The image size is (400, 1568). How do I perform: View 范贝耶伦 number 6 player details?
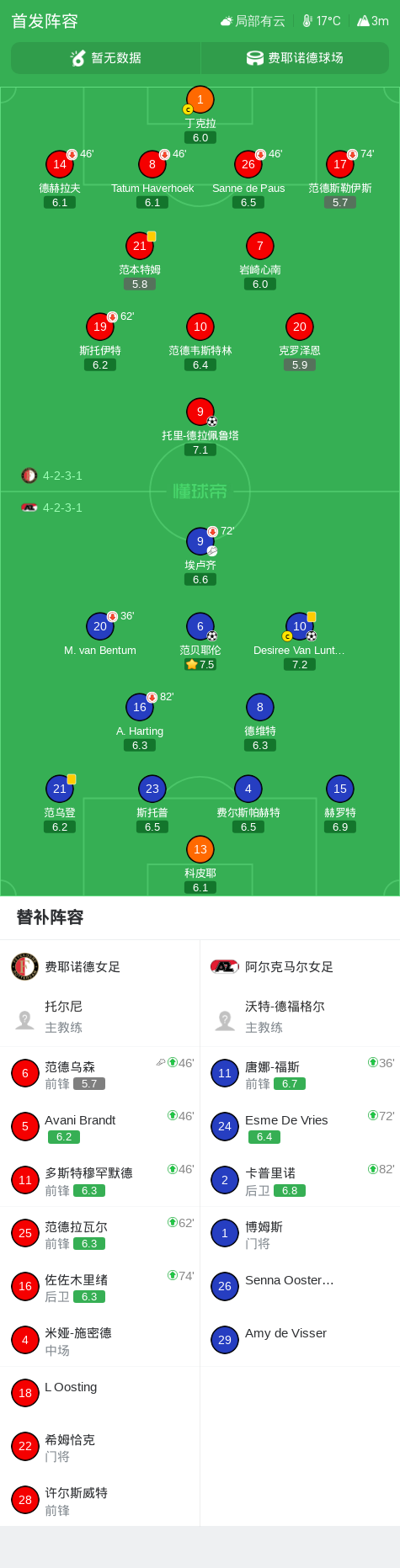200,626
